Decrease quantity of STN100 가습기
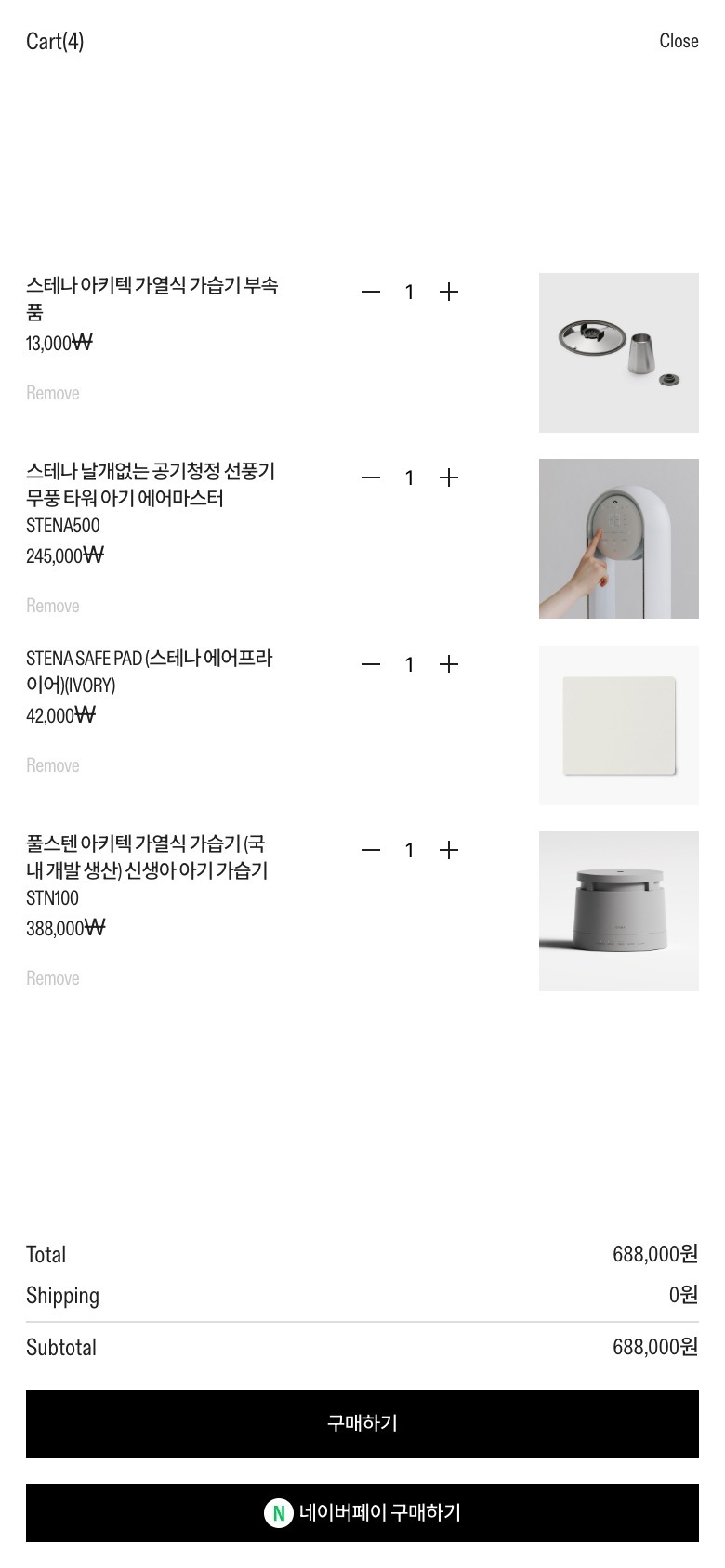 (x=371, y=850)
